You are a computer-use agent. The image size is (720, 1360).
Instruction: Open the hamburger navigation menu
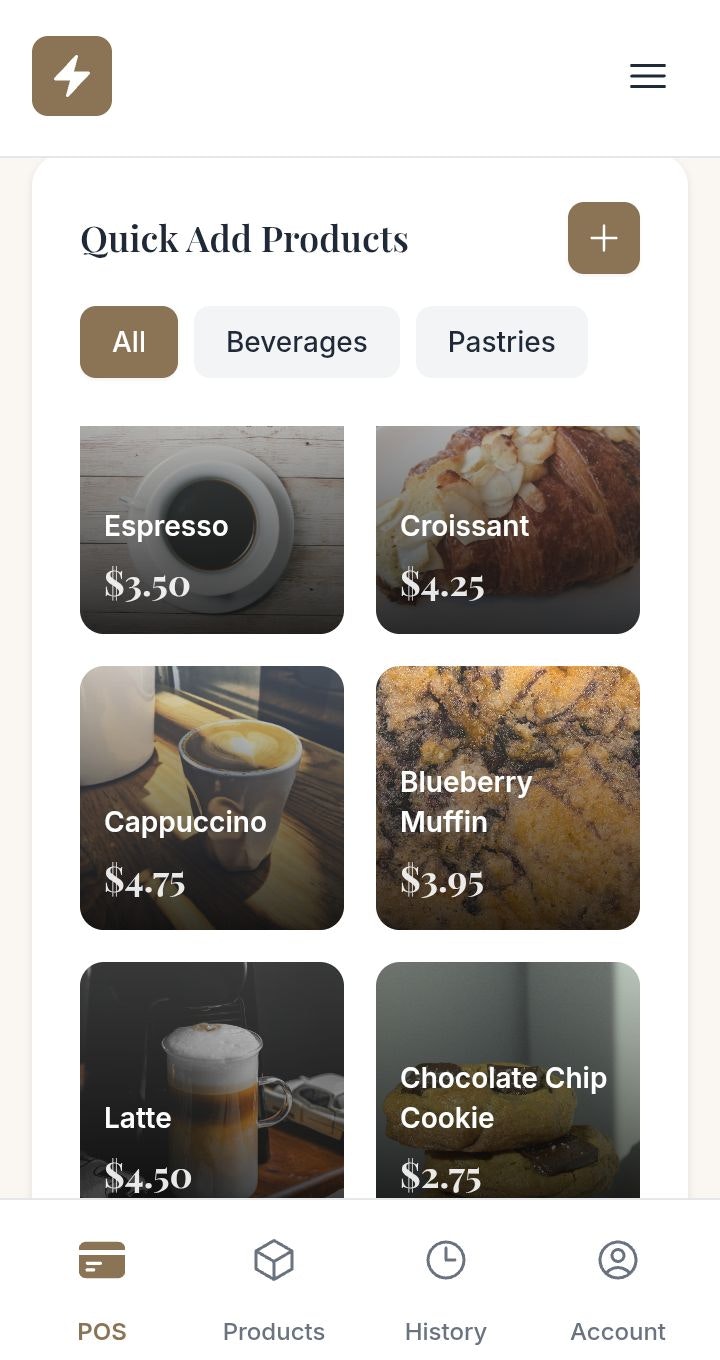tap(647, 76)
